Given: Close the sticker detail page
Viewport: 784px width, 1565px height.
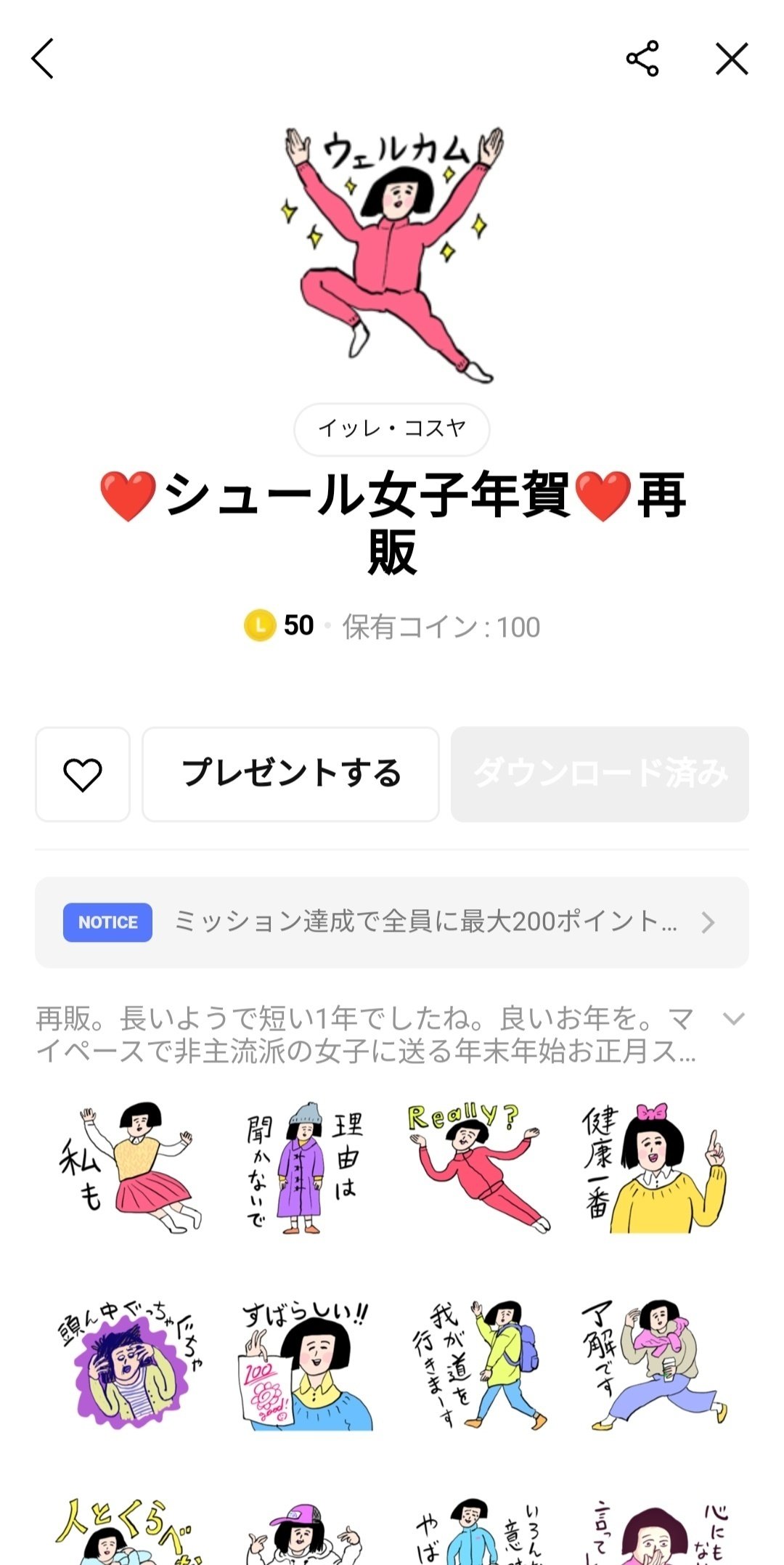Looking at the screenshot, I should [x=732, y=61].
